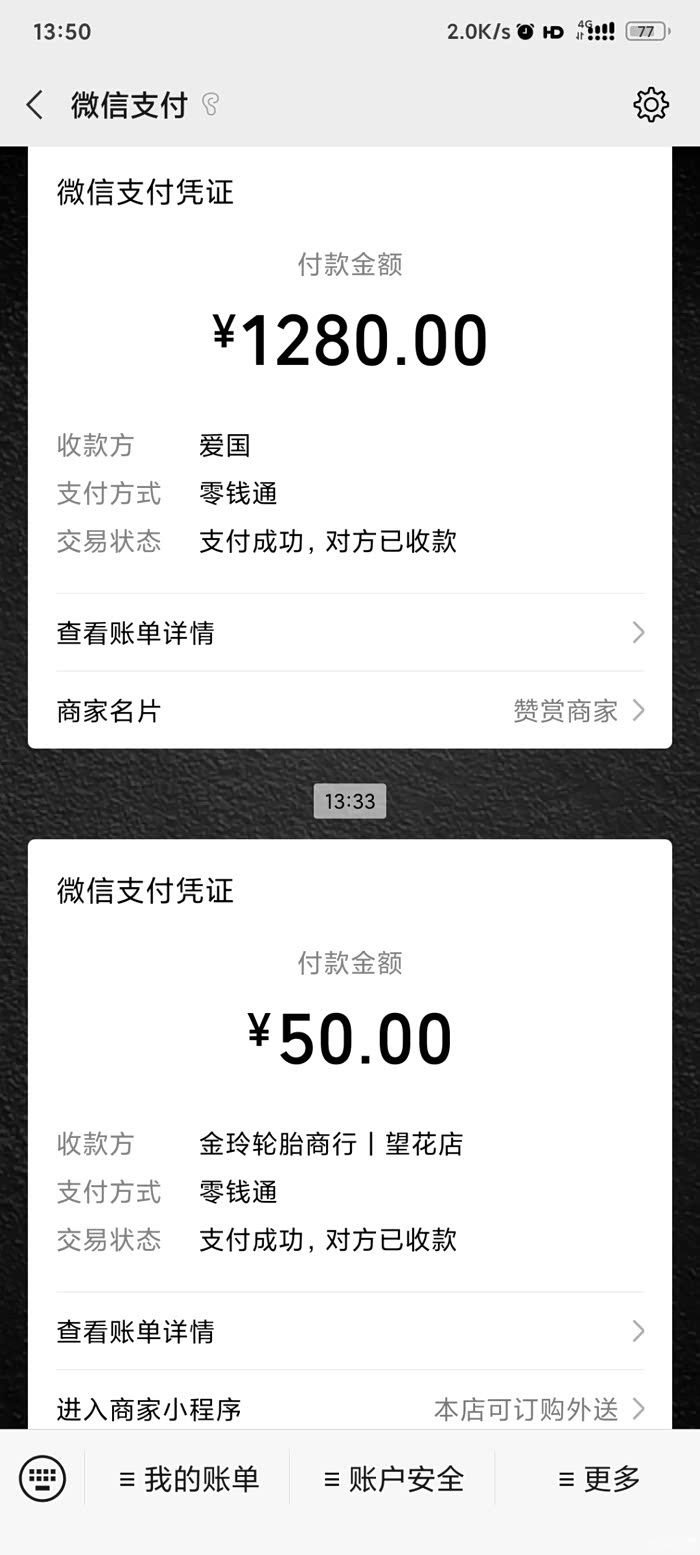Open 账户安全 menu
Screen dimensions: 700x1555
pos(393,1479)
